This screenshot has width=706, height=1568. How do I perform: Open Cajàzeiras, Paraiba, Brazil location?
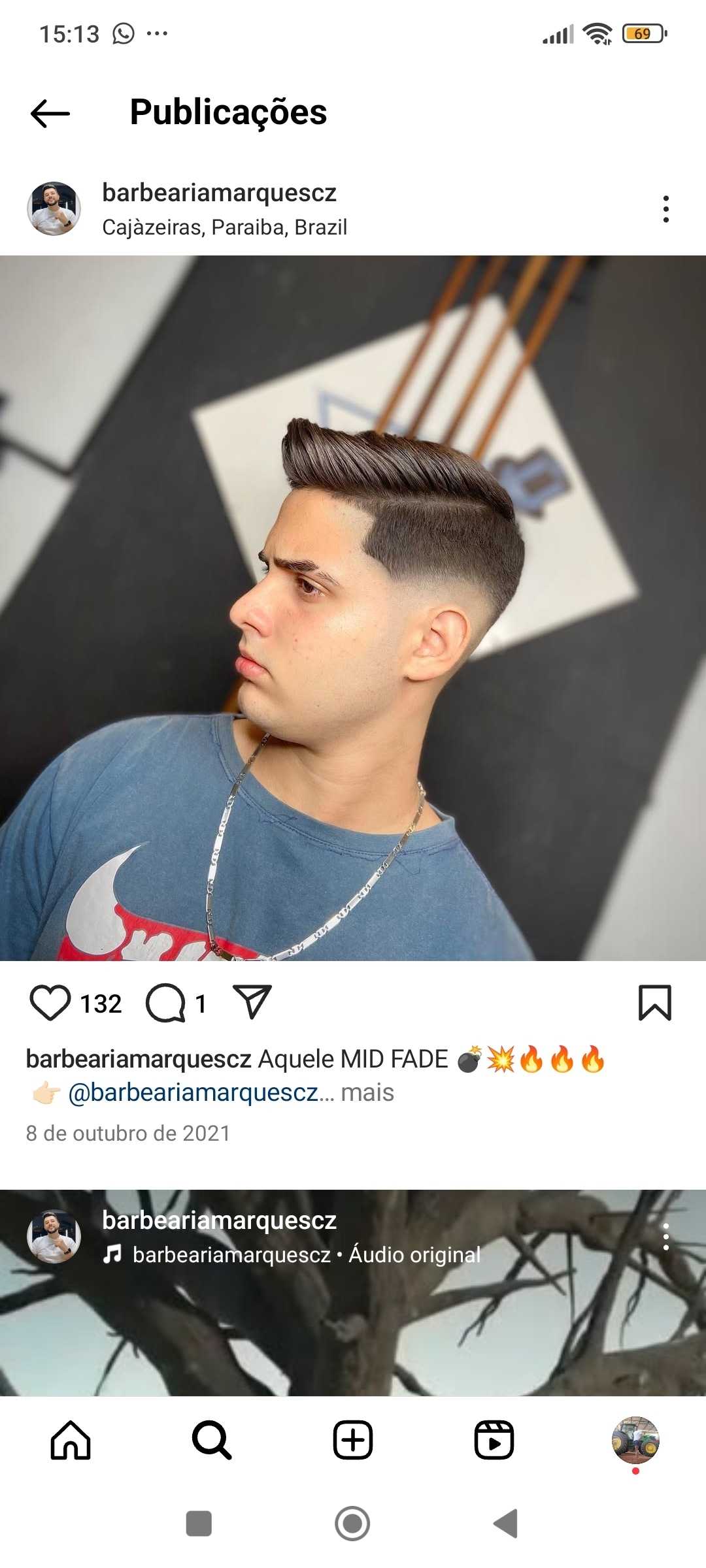tap(224, 227)
